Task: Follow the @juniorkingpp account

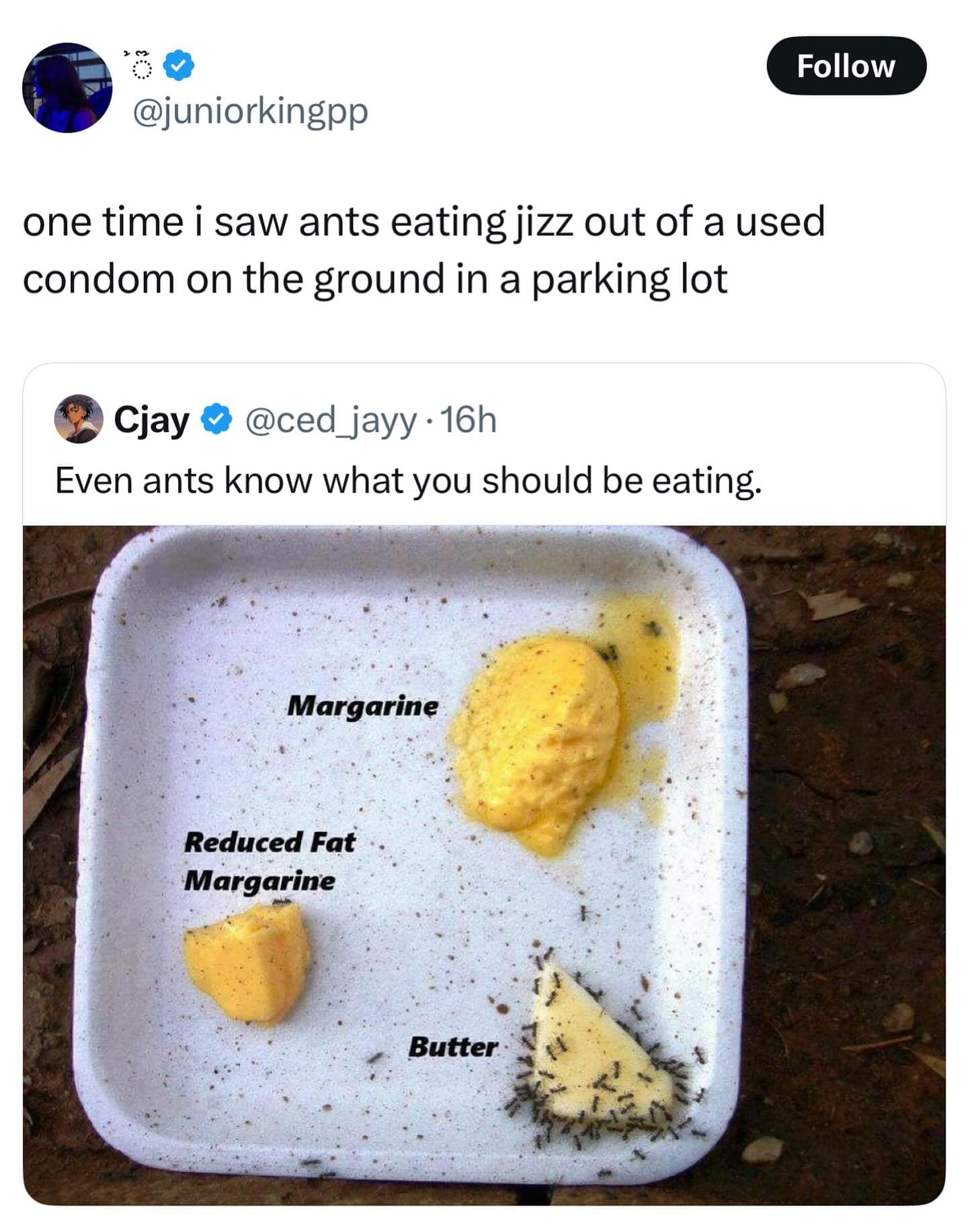Action: (846, 66)
